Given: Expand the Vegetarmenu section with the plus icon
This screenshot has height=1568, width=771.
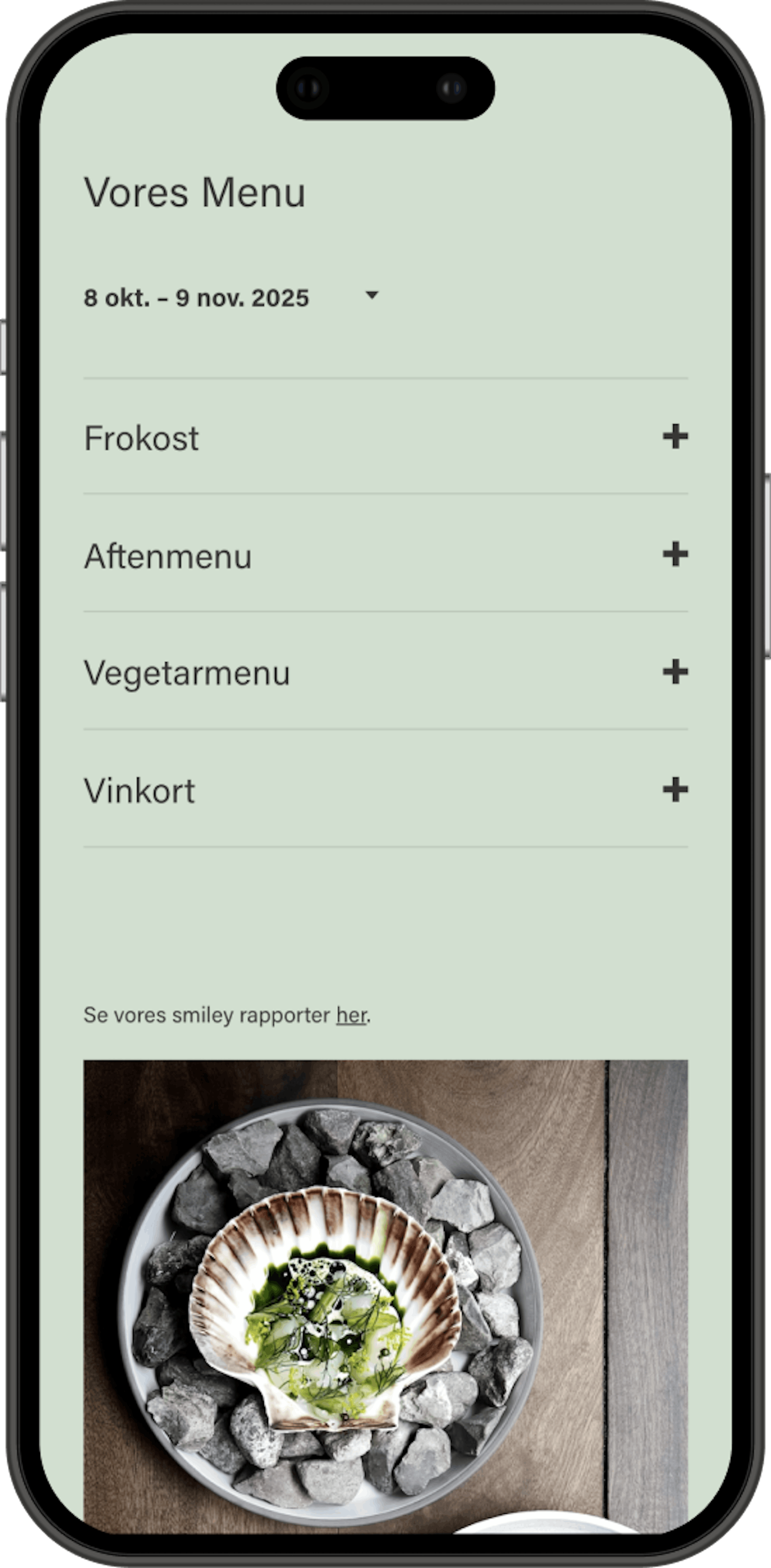Looking at the screenshot, I should (x=676, y=672).
